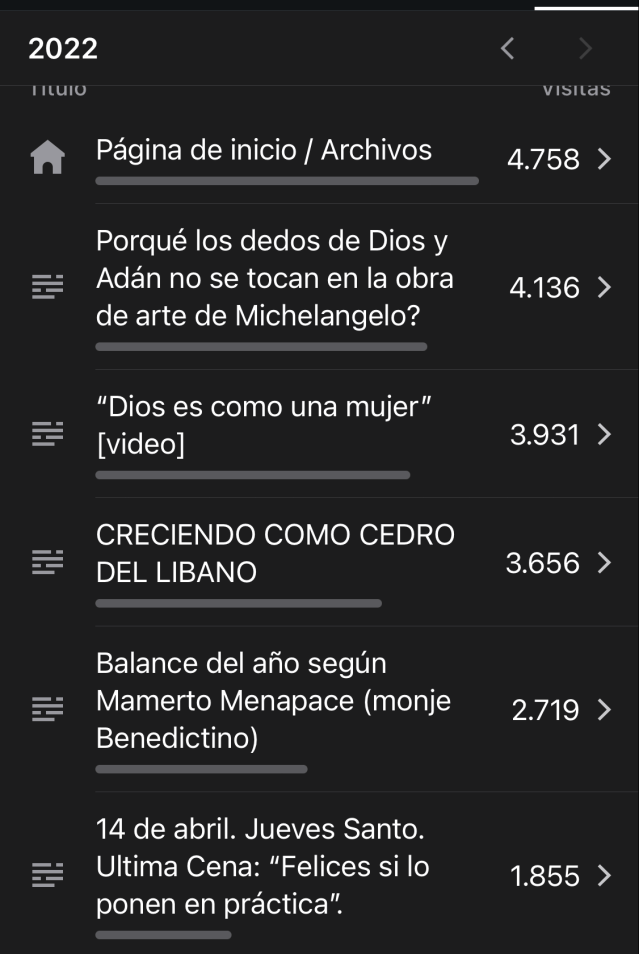Go to the previous year's stats
This screenshot has height=954, width=639.
(508, 48)
